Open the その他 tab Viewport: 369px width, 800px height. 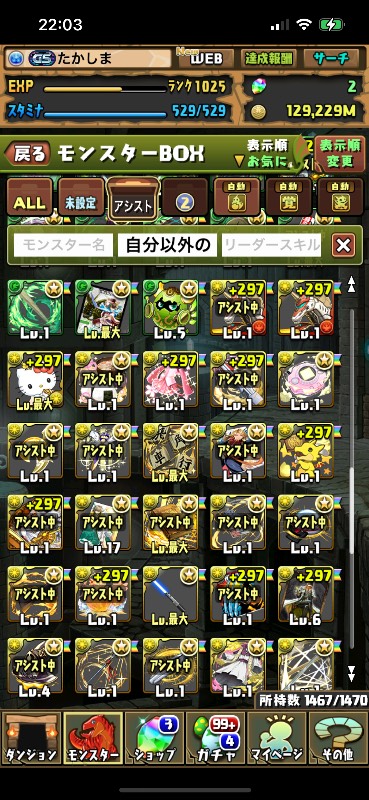(x=338, y=738)
